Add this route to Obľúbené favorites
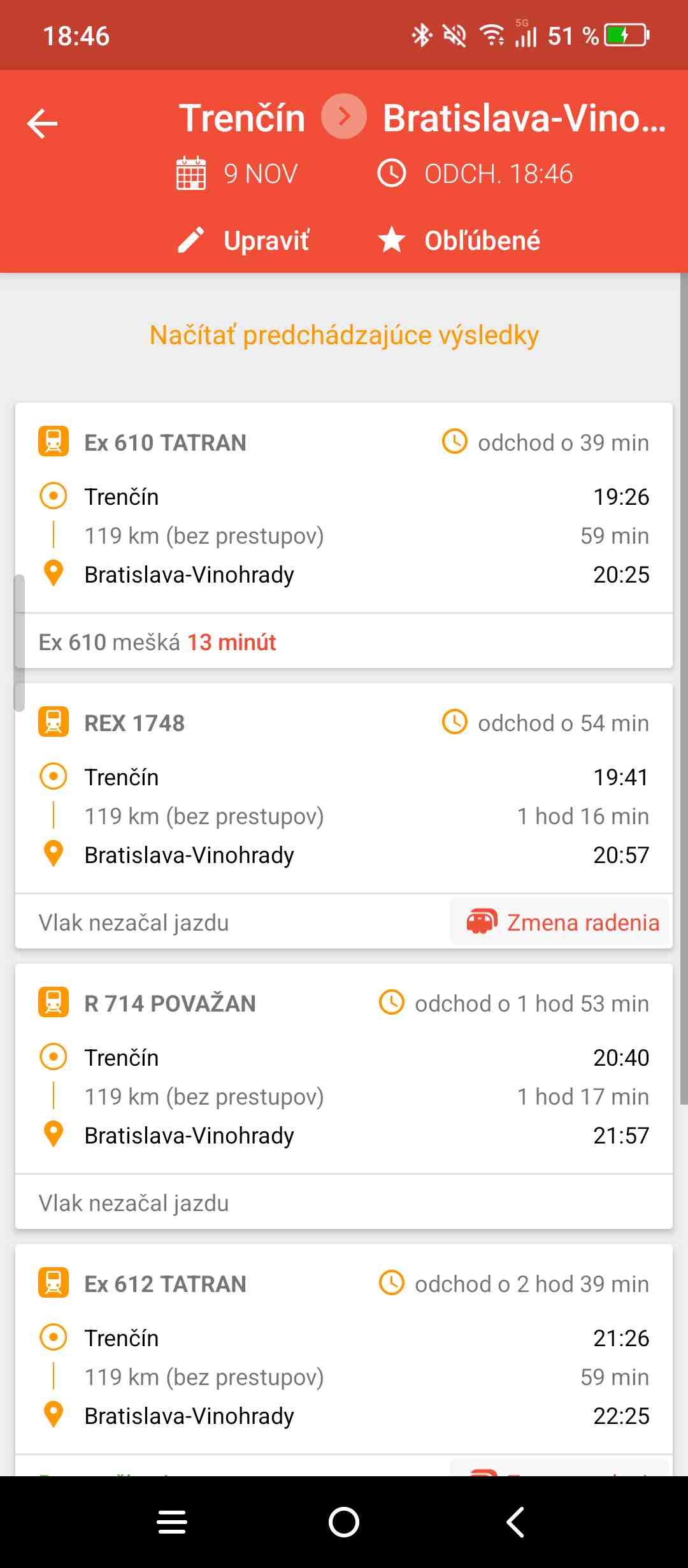 [459, 240]
